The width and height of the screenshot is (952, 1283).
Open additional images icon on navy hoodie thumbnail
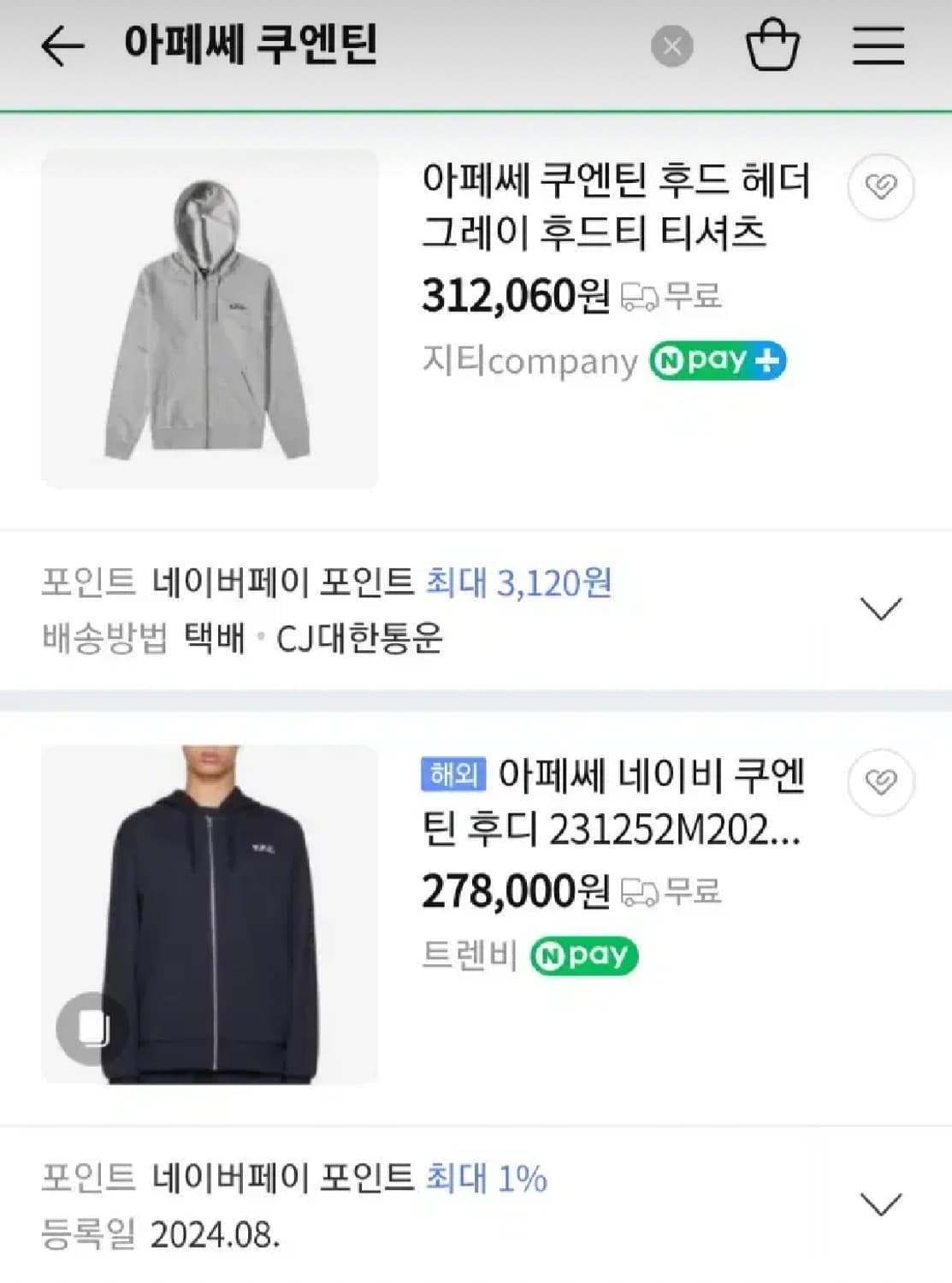pos(94,1027)
